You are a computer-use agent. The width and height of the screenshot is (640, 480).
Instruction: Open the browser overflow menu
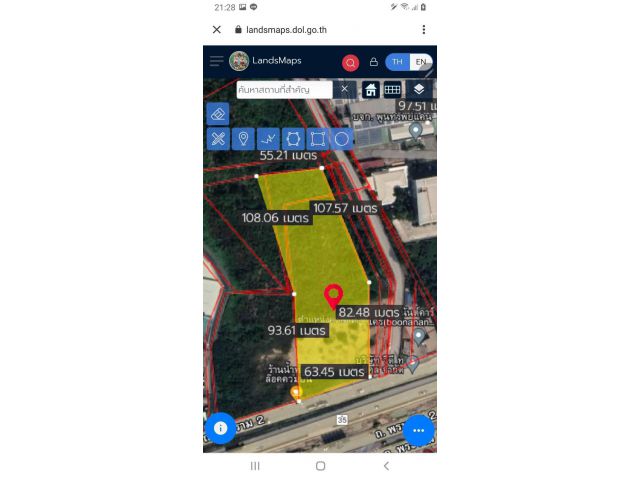pyautogui.click(x=424, y=30)
